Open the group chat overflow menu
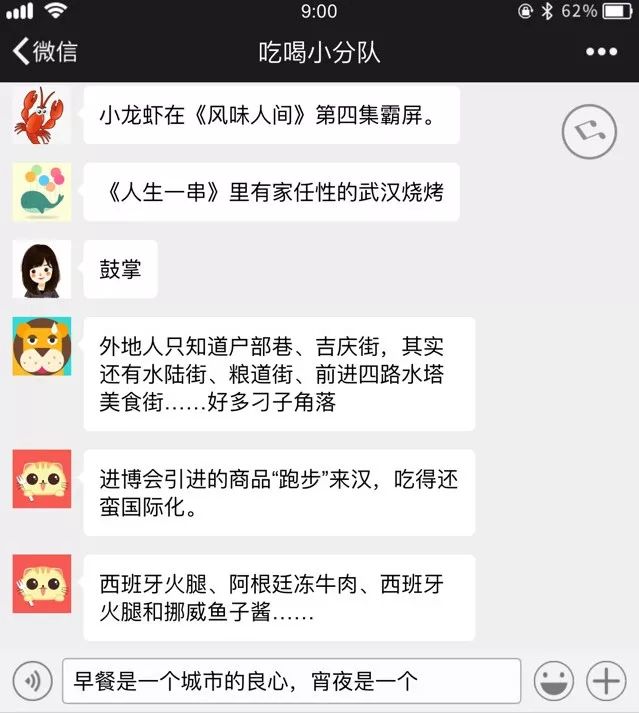 tap(601, 51)
